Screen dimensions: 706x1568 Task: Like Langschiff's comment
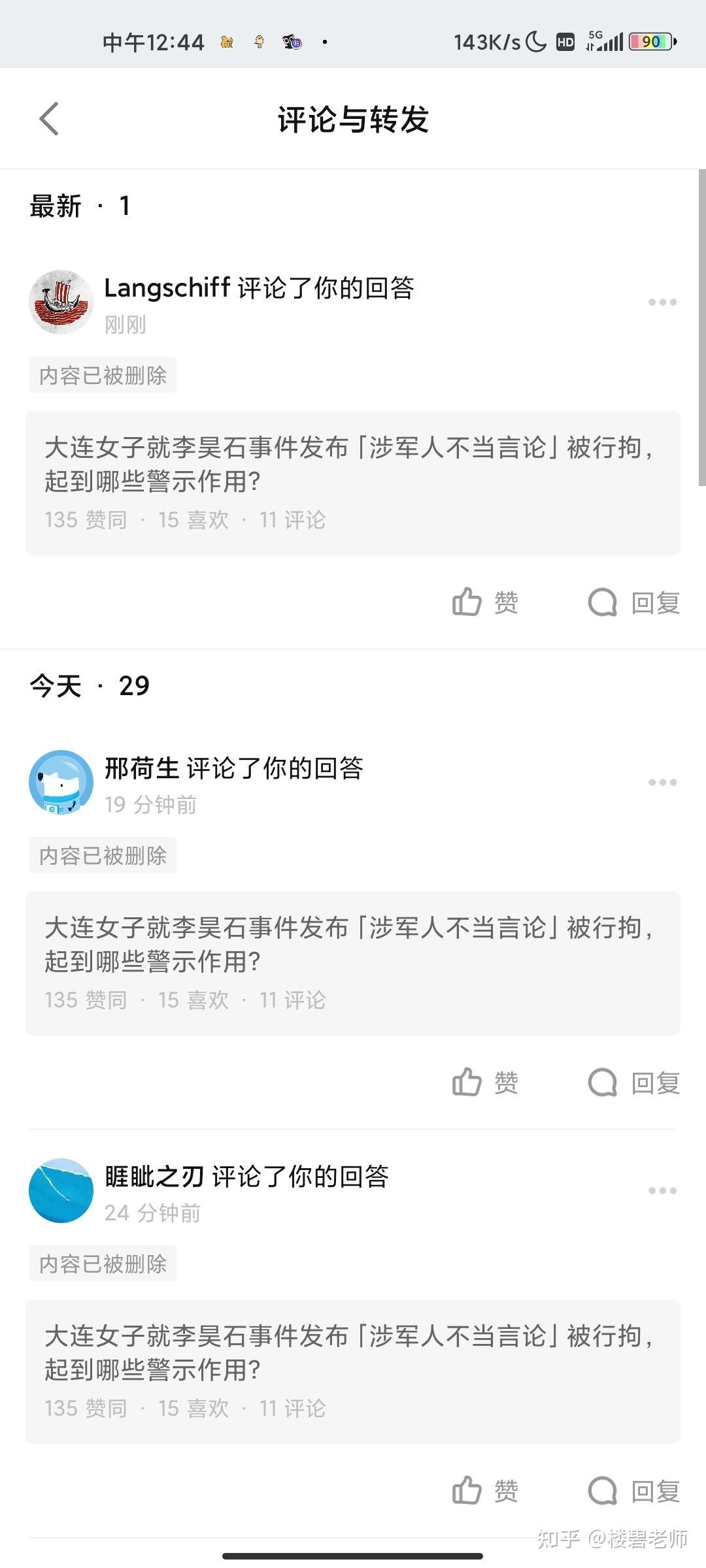tap(485, 602)
